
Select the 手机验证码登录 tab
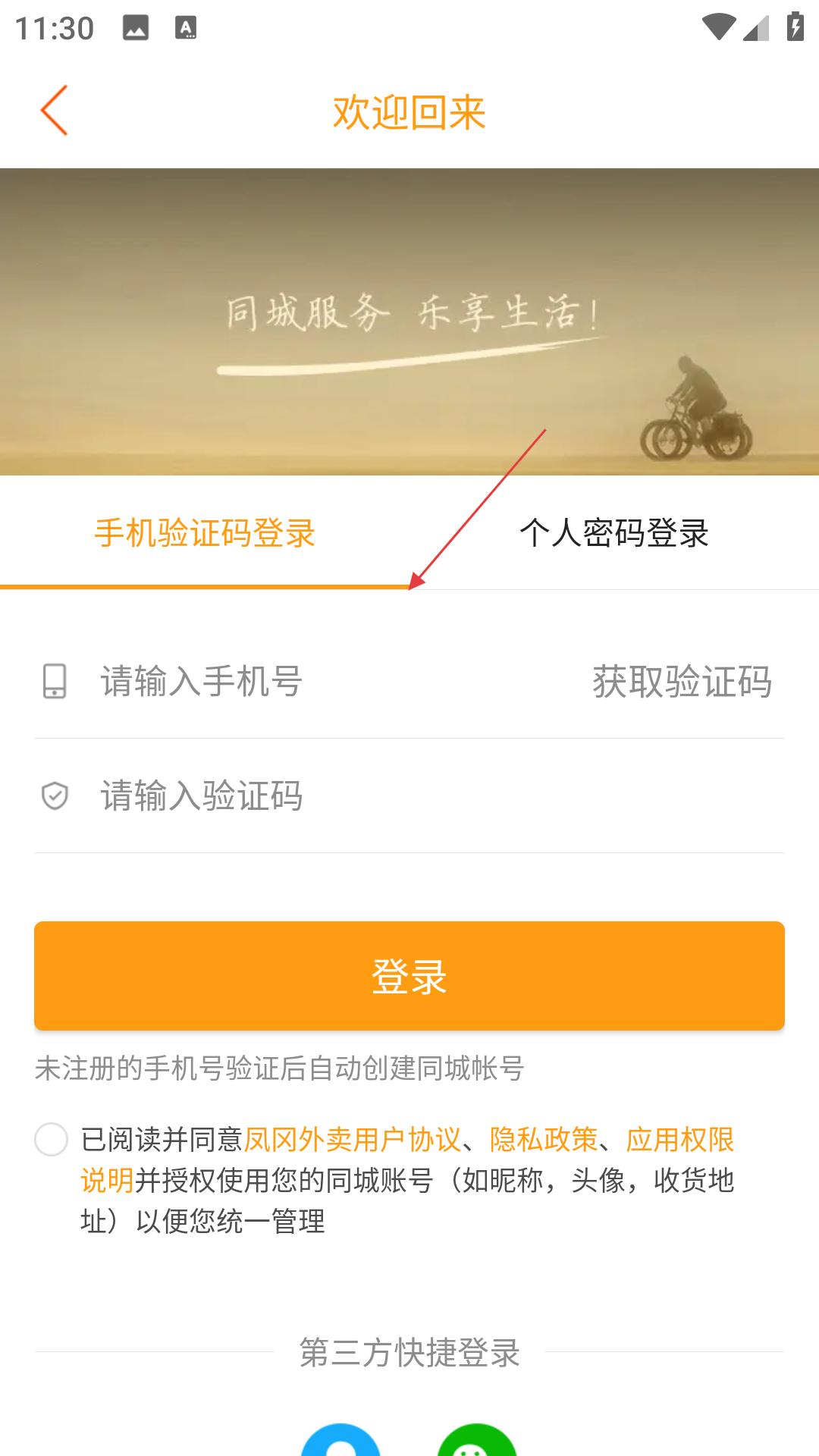click(205, 533)
